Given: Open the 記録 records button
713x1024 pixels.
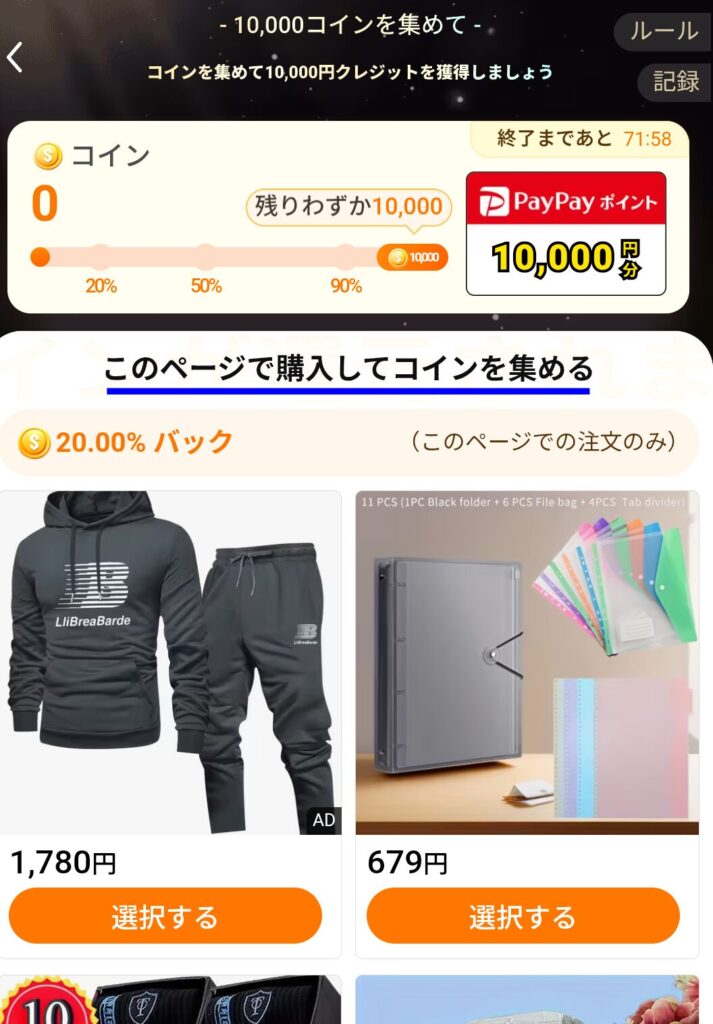Looking at the screenshot, I should click(675, 82).
